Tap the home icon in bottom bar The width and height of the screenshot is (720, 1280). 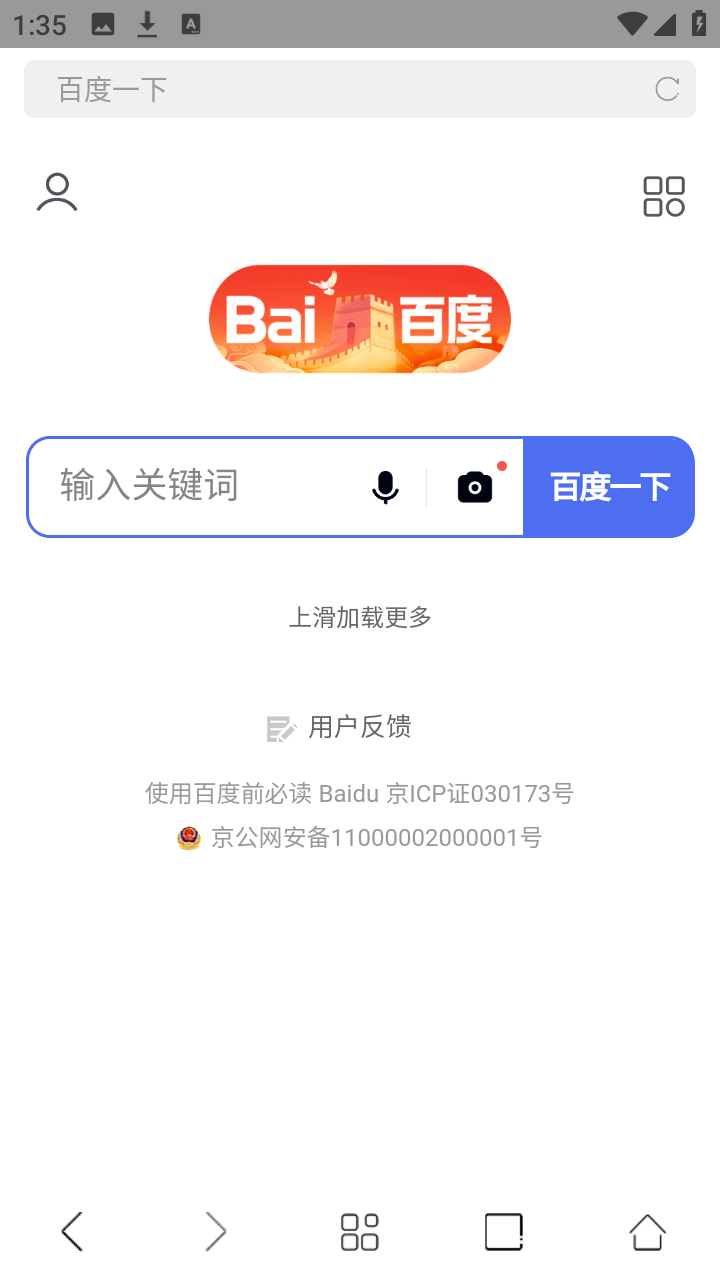(647, 1231)
